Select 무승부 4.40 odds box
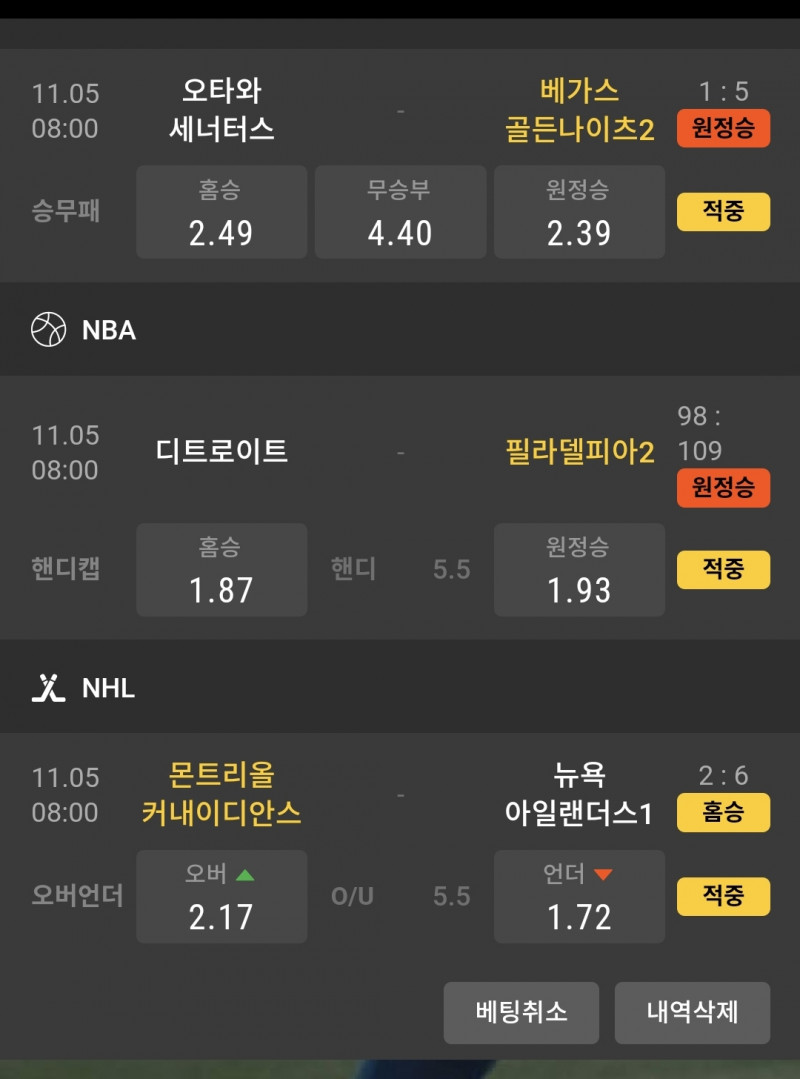This screenshot has width=800, height=1079. coord(400,212)
